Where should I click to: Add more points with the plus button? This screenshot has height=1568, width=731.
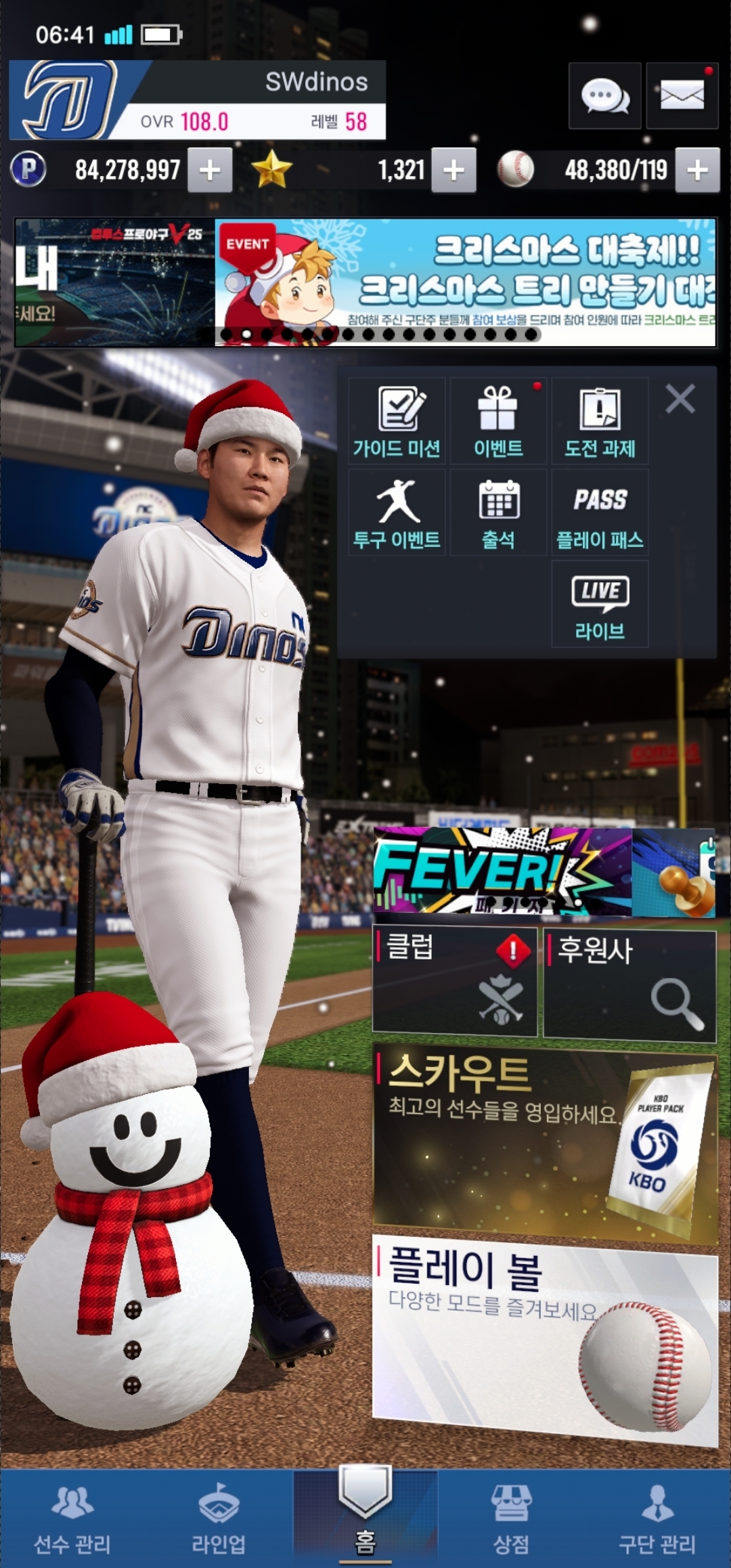pyautogui.click(x=210, y=170)
